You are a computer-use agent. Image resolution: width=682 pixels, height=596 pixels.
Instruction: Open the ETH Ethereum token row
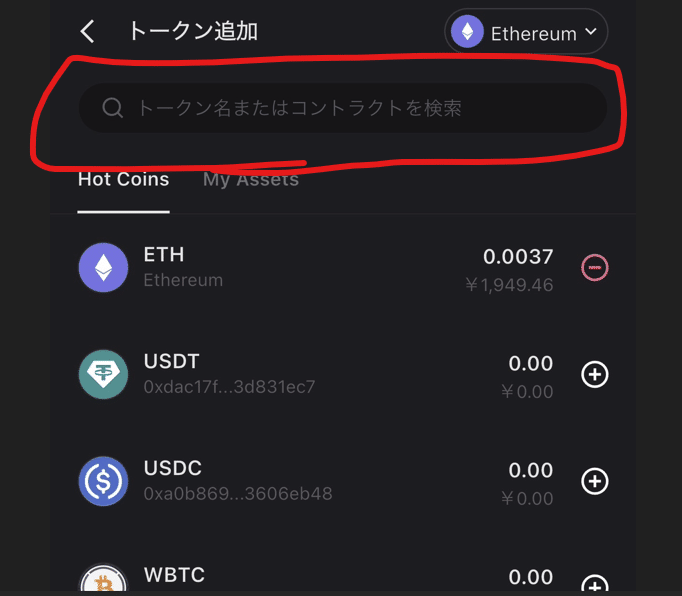click(300, 267)
